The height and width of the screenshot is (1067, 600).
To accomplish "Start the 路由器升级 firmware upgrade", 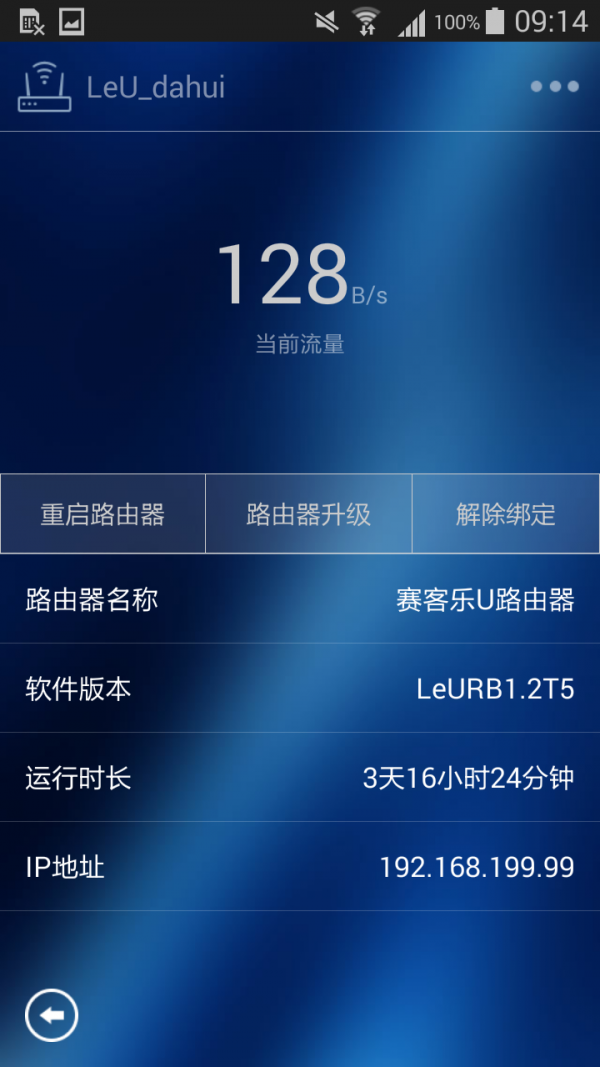I will click(x=308, y=514).
